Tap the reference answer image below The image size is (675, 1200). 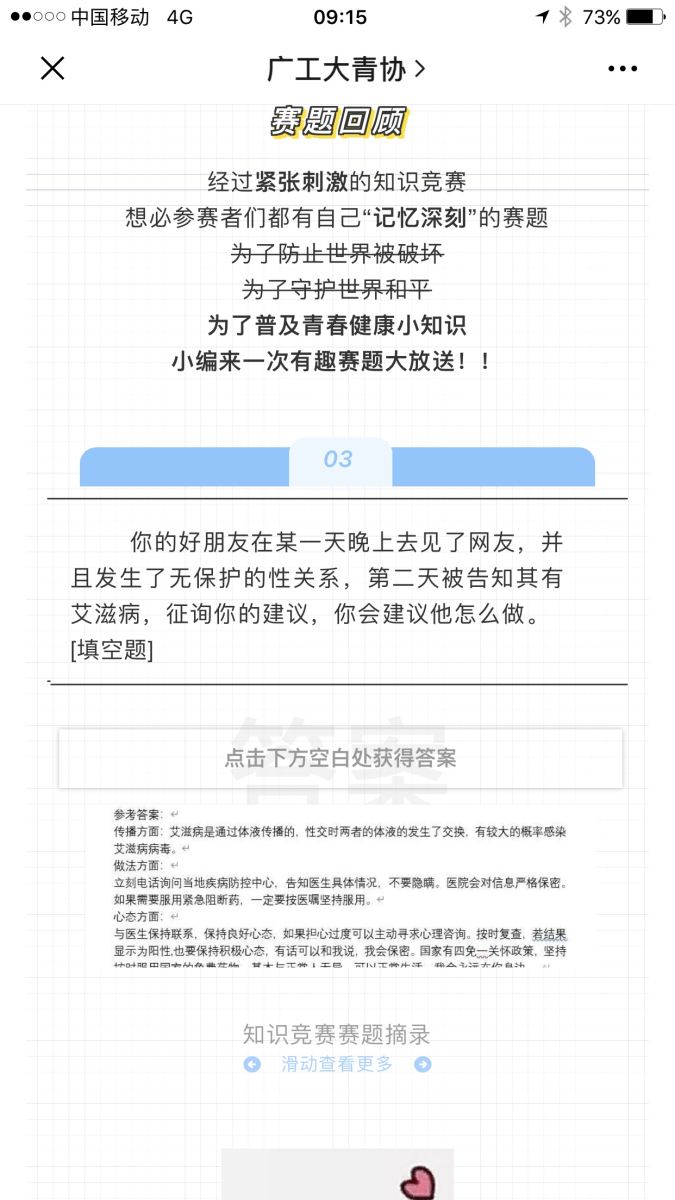(x=340, y=885)
